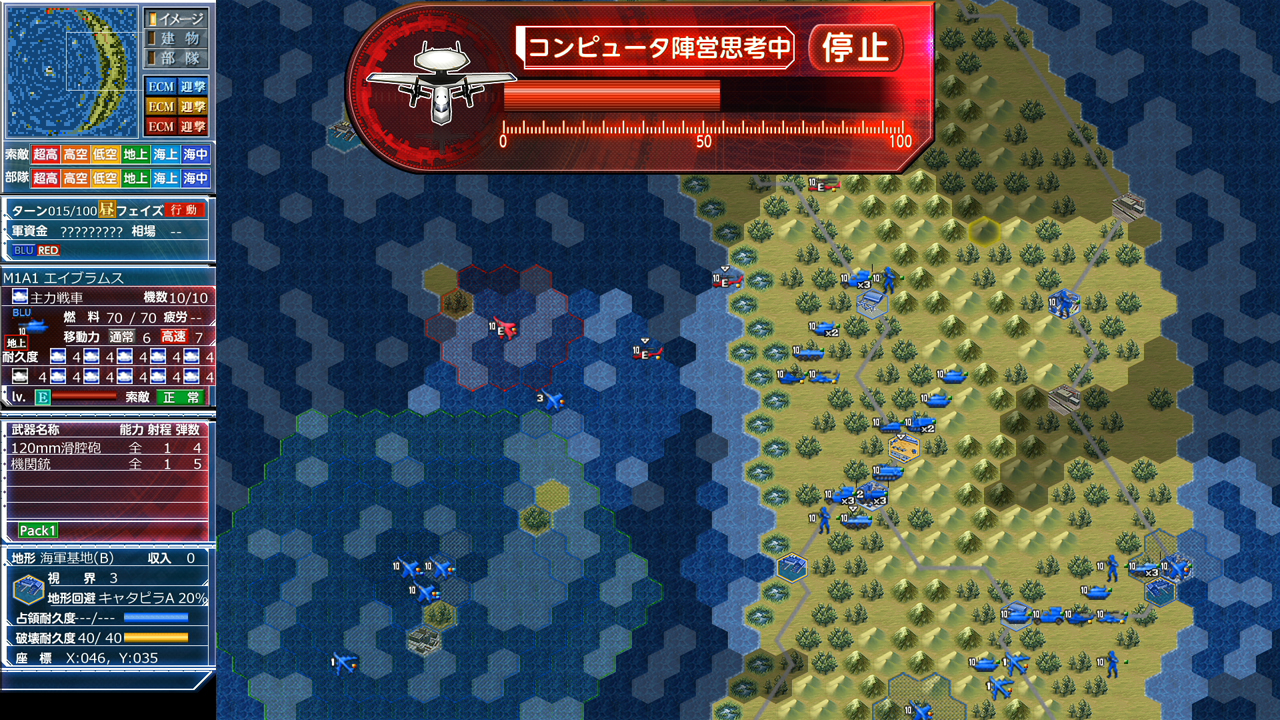Switch minimap to 部隊 view

point(177,58)
